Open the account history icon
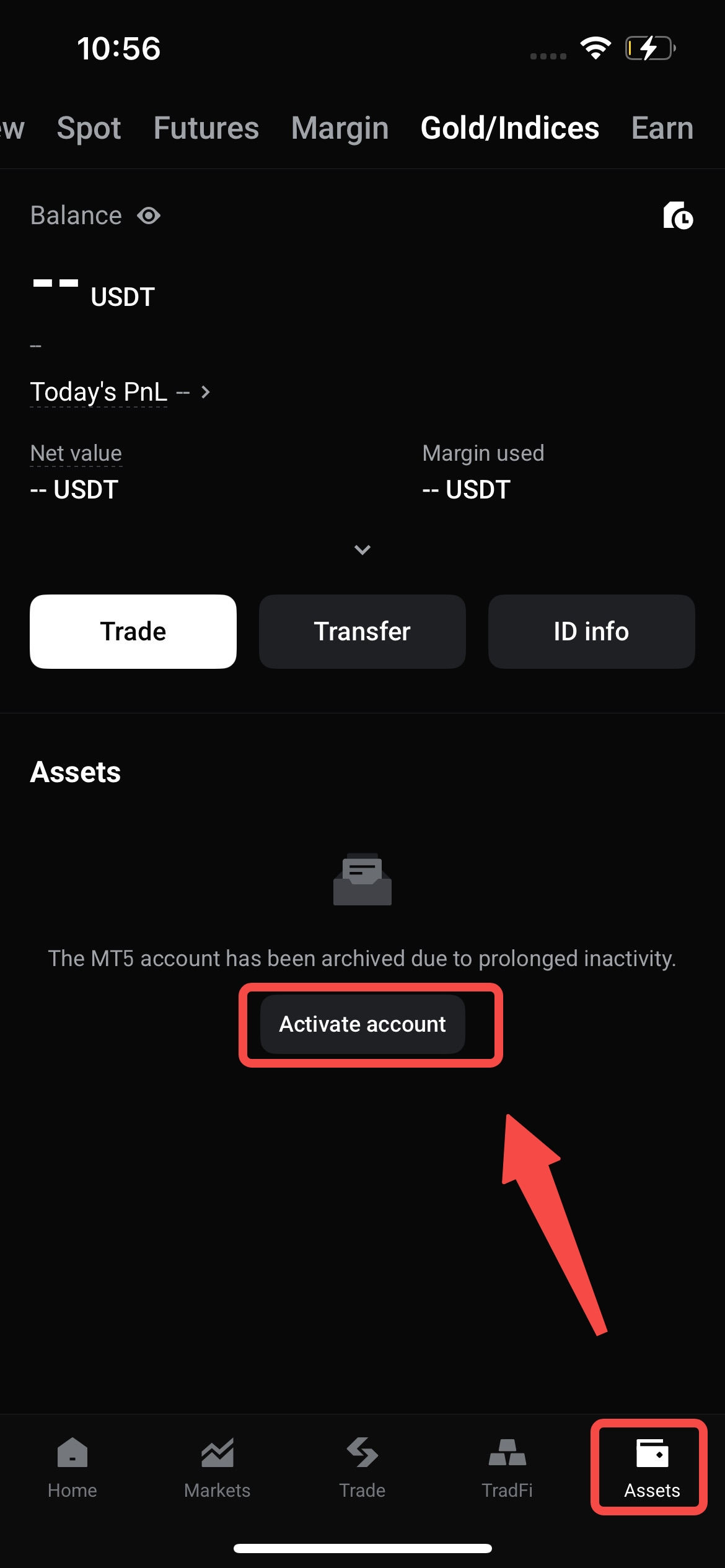Image resolution: width=725 pixels, height=1568 pixels. (678, 216)
